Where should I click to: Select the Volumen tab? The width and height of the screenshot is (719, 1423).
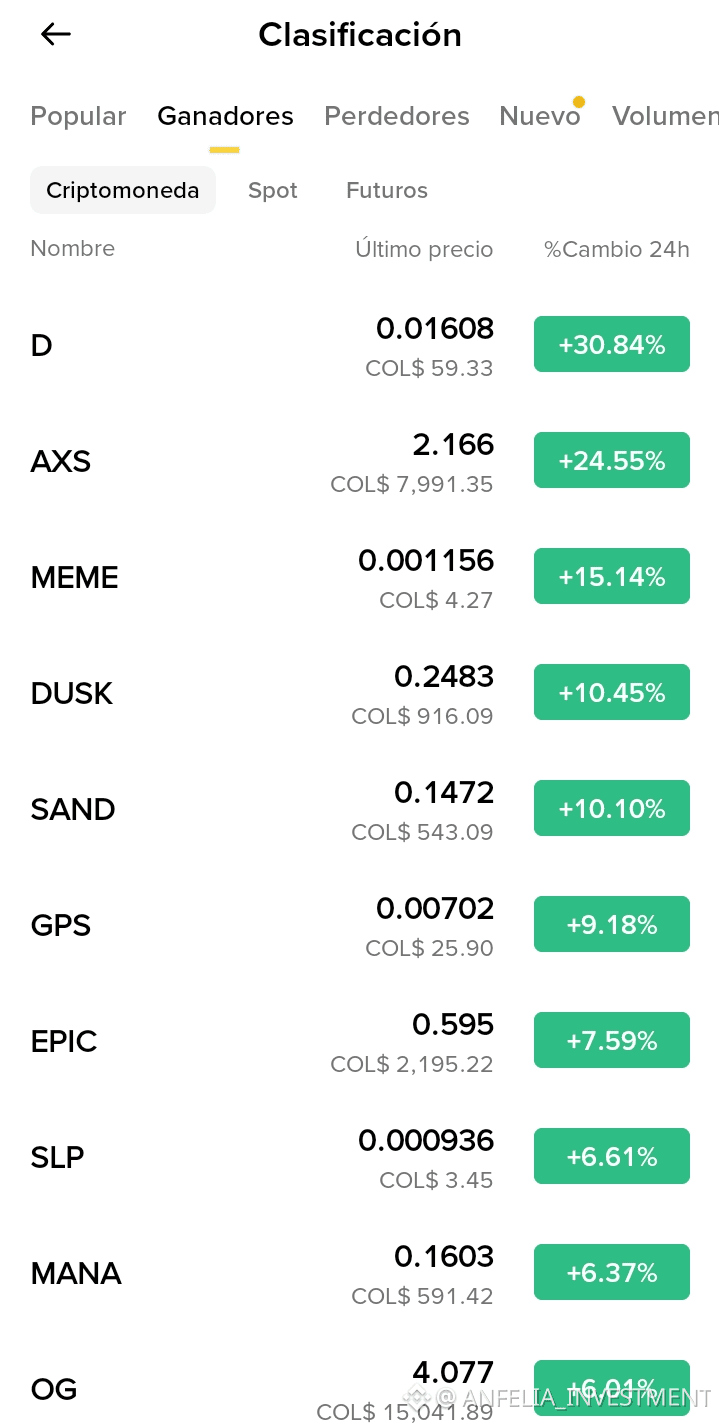point(664,116)
